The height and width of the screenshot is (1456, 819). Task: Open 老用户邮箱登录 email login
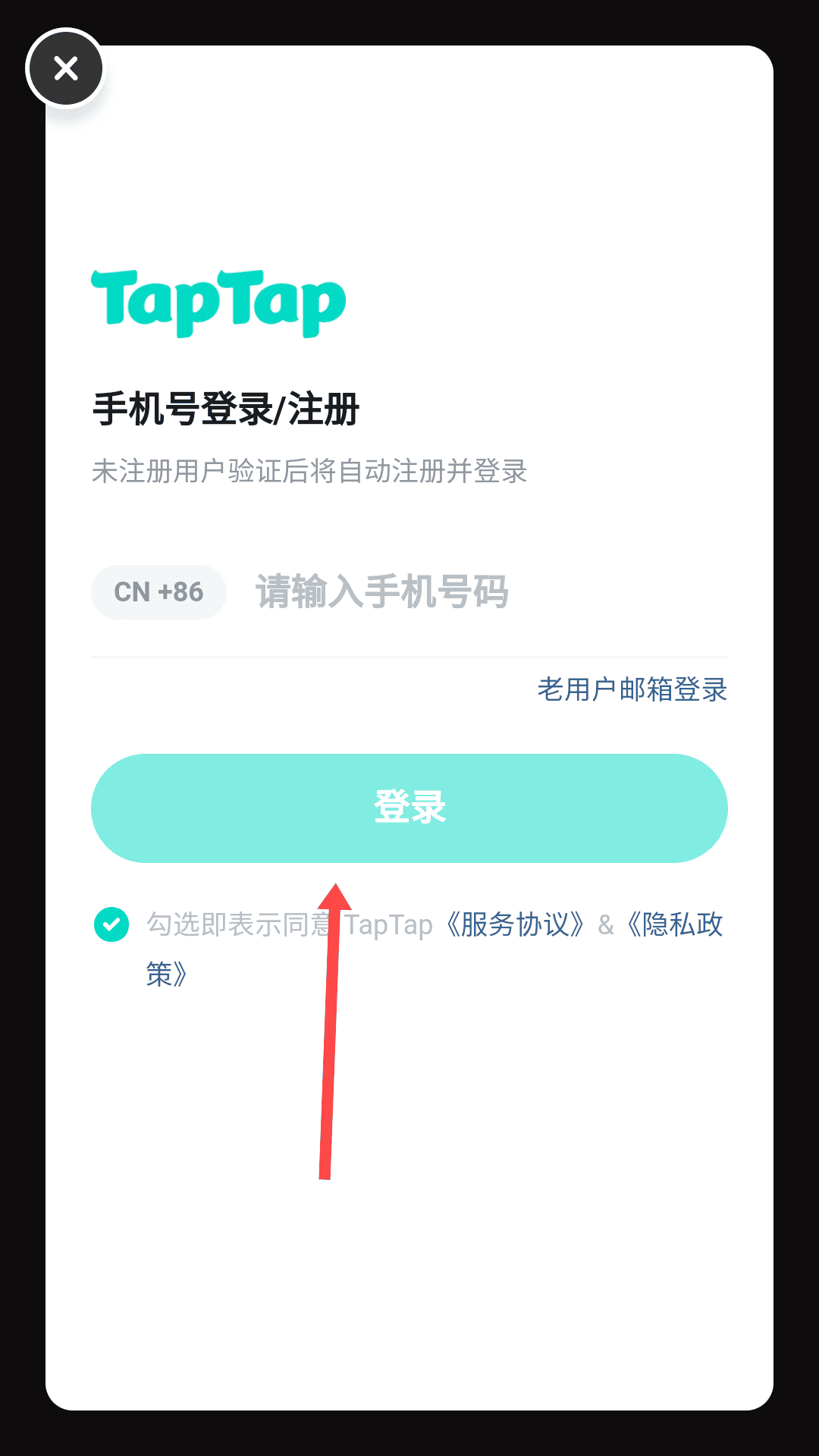coord(632,689)
